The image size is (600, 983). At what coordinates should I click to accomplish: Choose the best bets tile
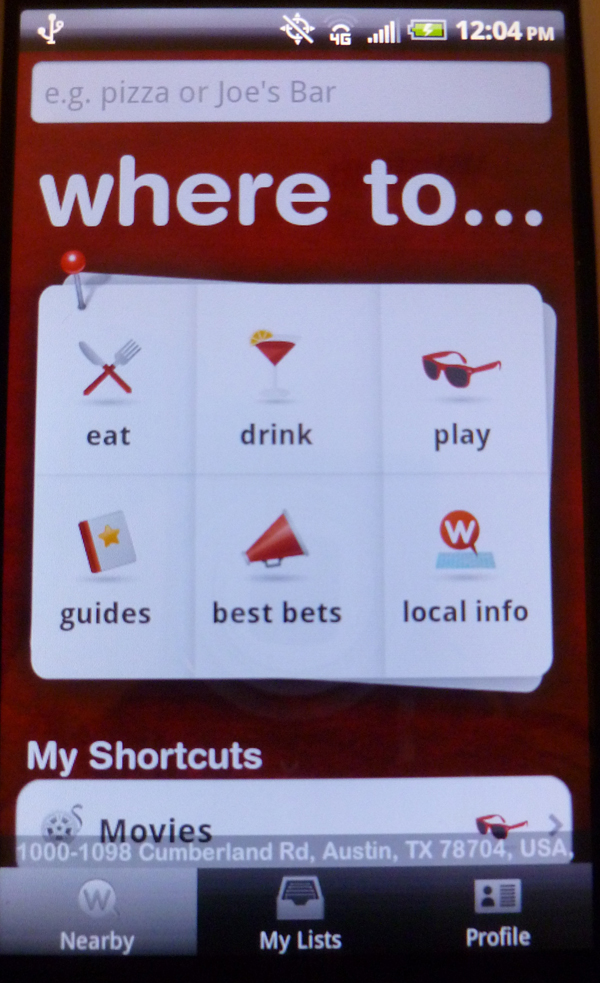coord(276,567)
